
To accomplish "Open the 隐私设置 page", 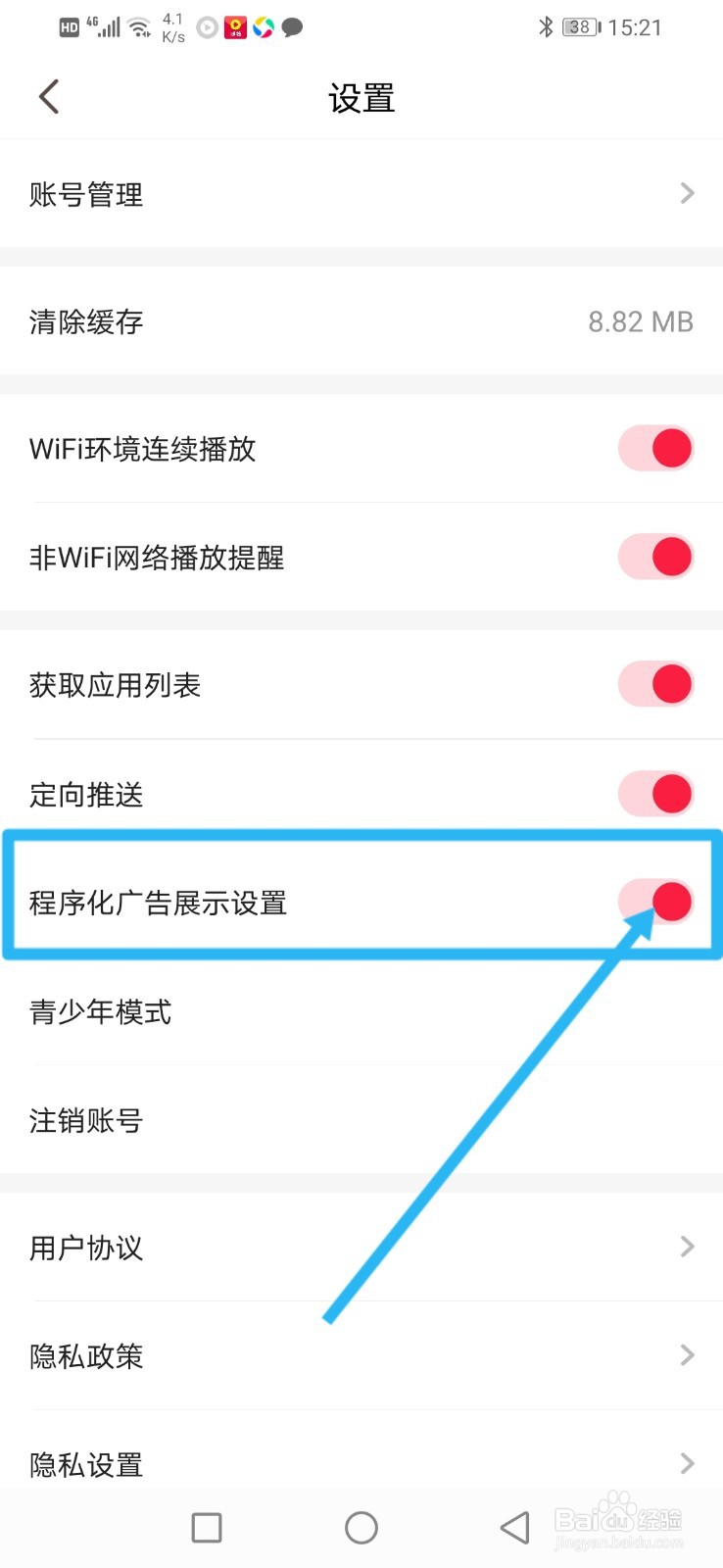I will point(687,1463).
